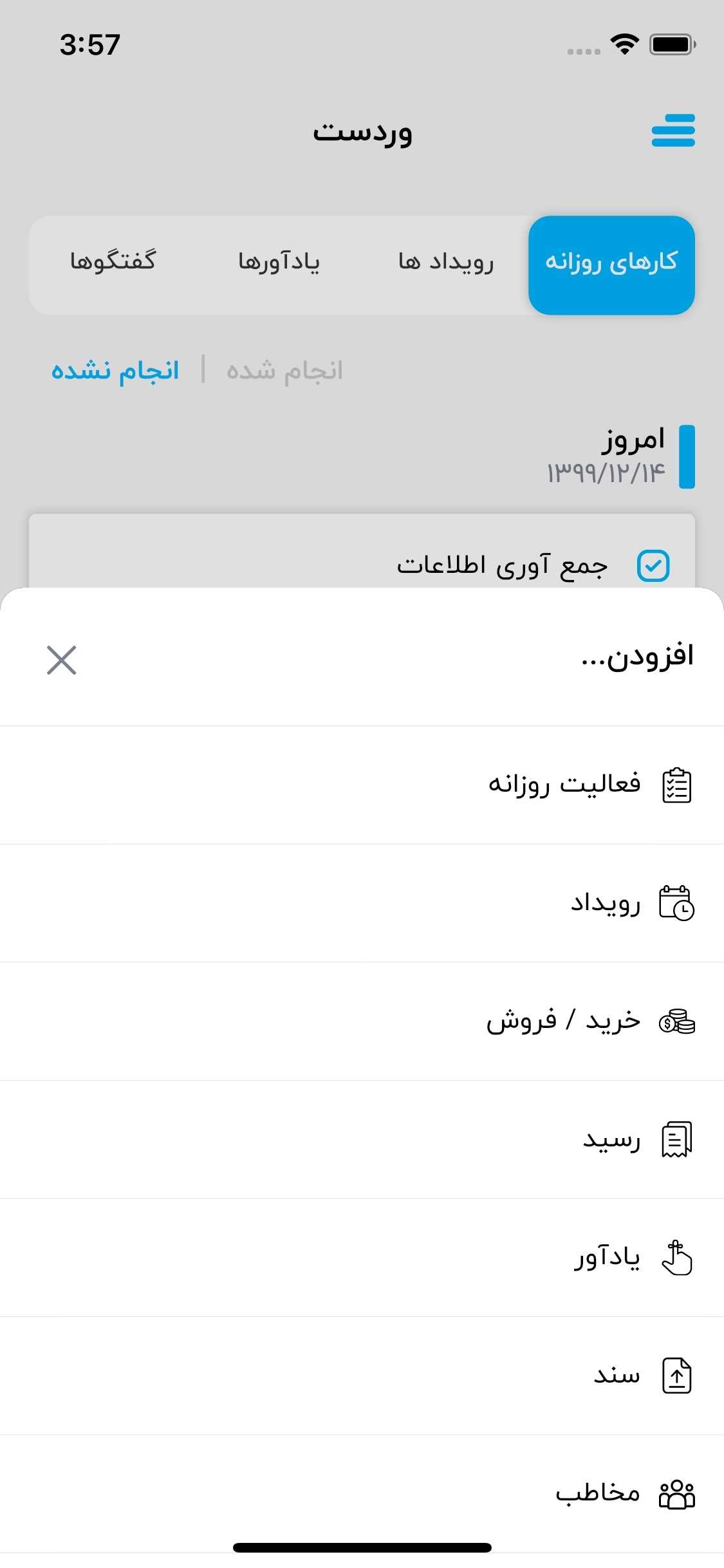Toggle checkbox for جمع آوری اطلاعات

[x=653, y=566]
